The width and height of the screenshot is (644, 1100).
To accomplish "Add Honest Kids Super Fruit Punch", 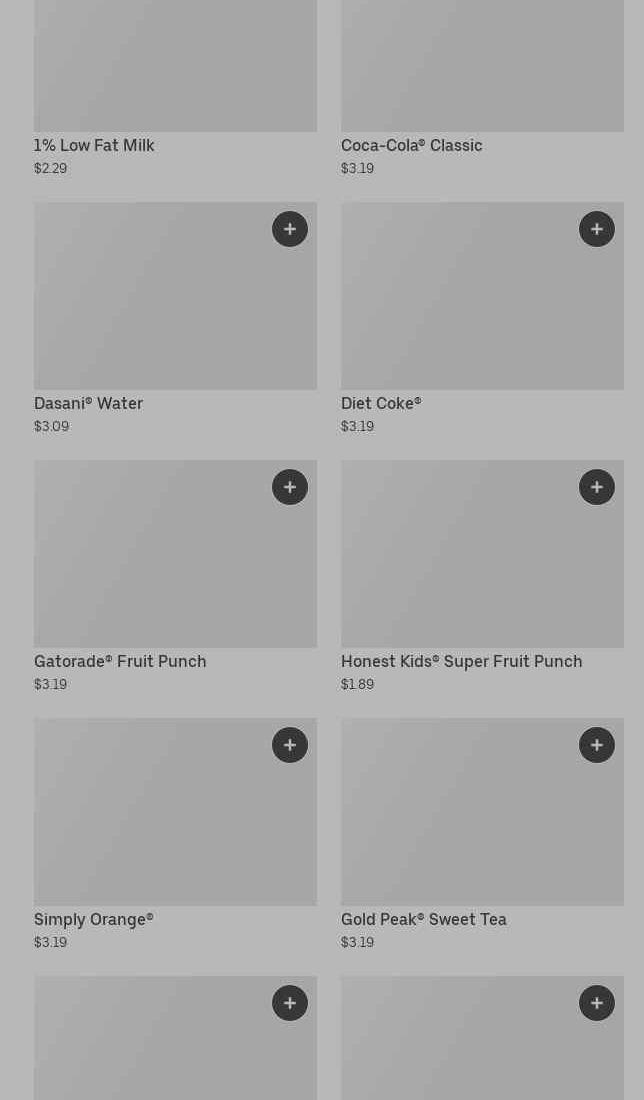I will coord(597,487).
